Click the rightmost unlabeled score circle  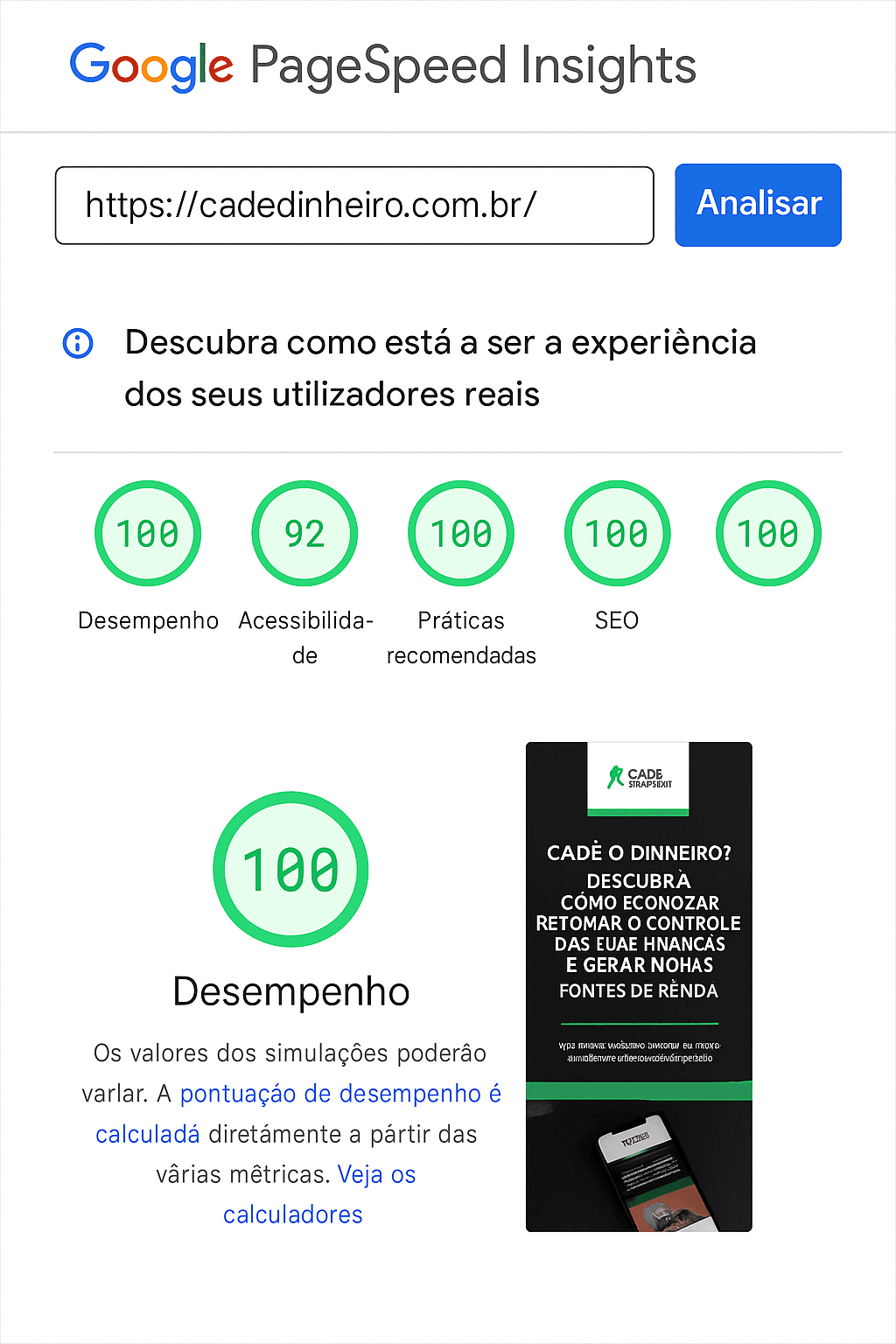point(768,533)
